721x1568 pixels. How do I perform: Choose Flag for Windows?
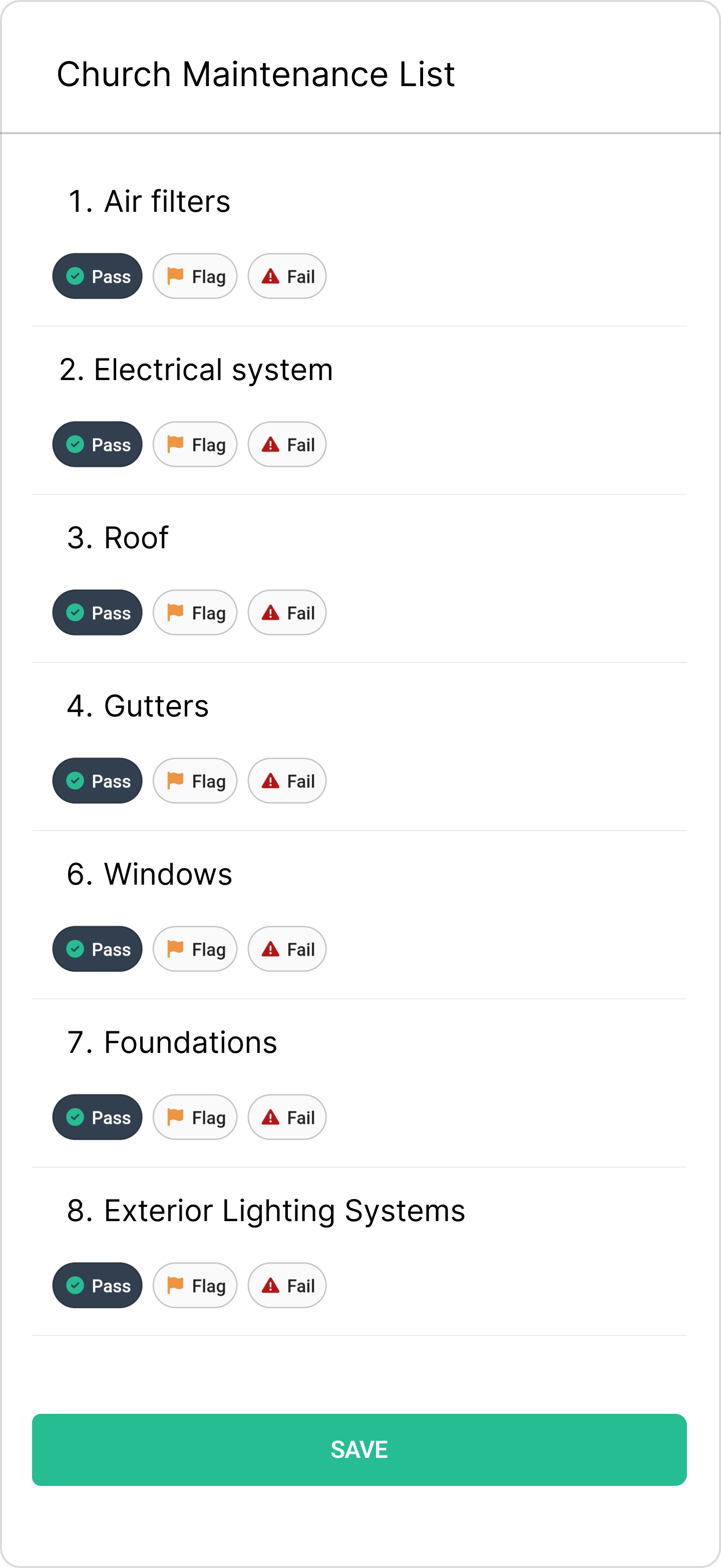[x=195, y=949]
